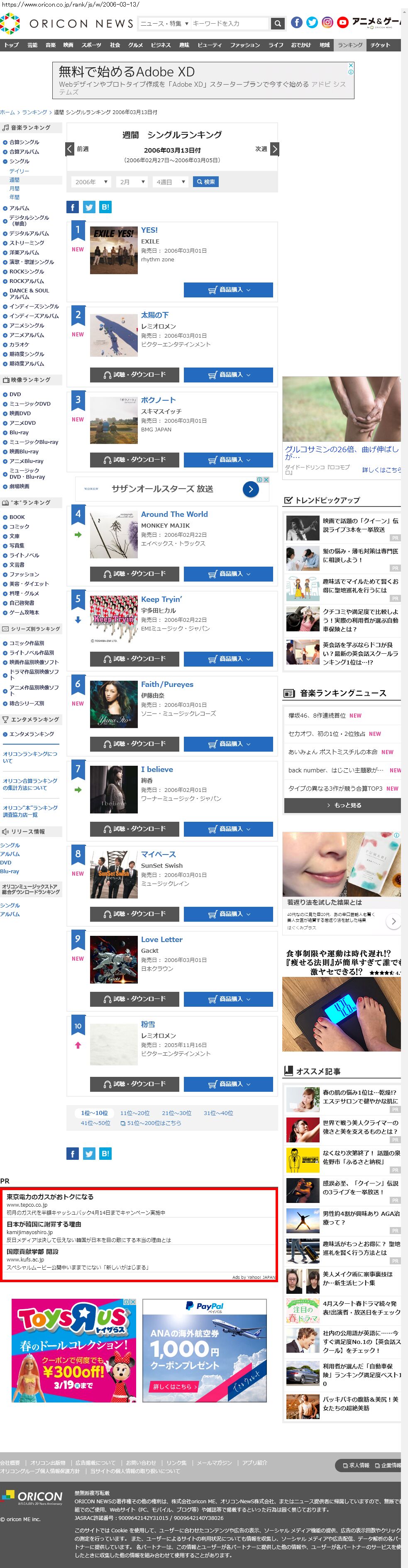Tap the blue 検索 button

[205, 182]
